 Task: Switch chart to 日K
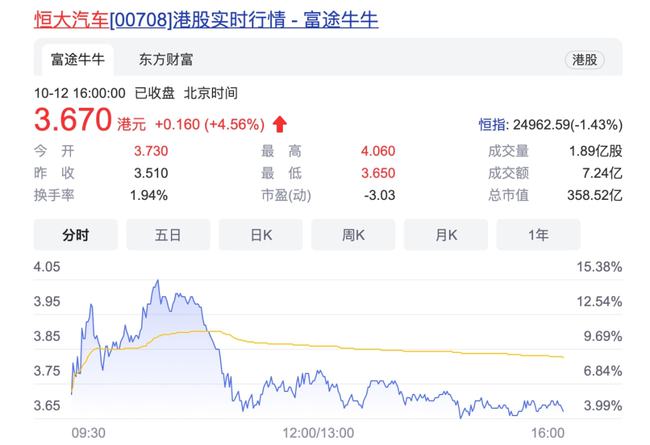coord(261,235)
